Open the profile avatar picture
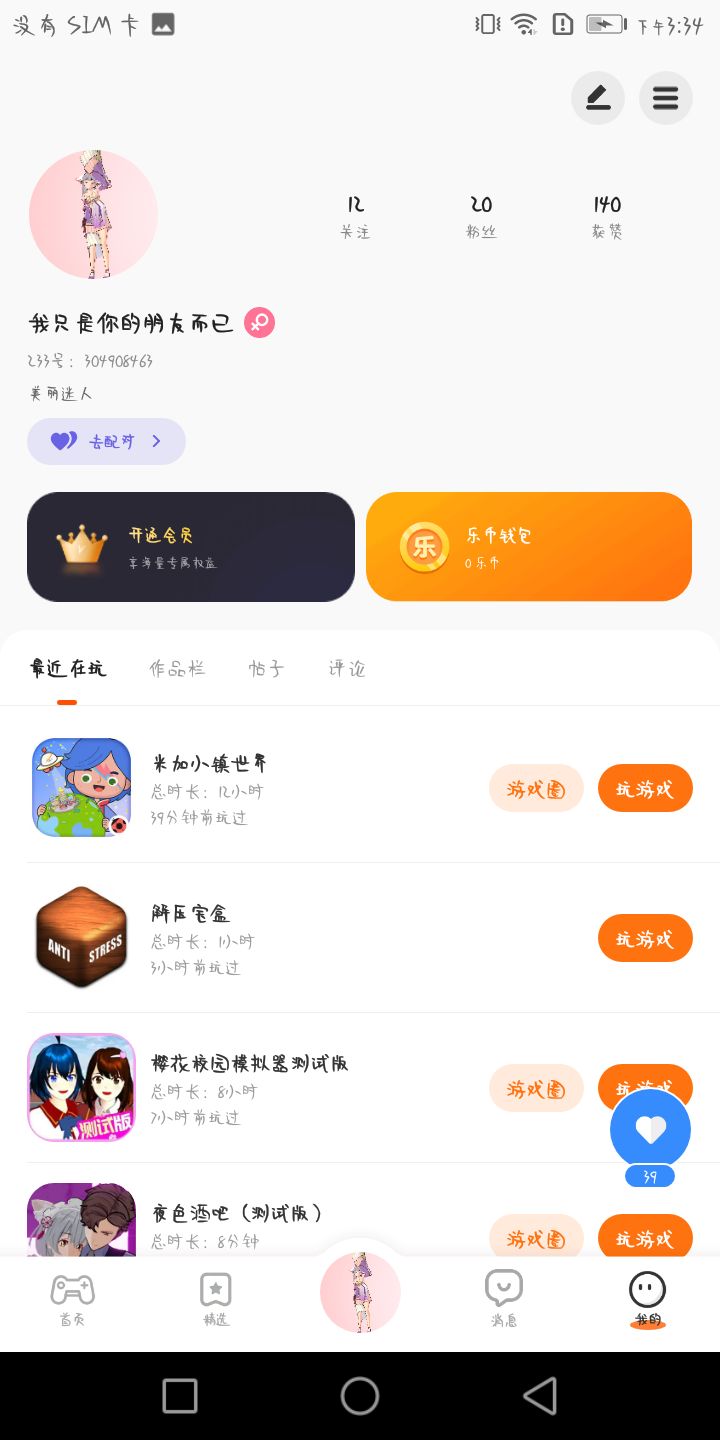This screenshot has height=1440, width=720. 93,214
